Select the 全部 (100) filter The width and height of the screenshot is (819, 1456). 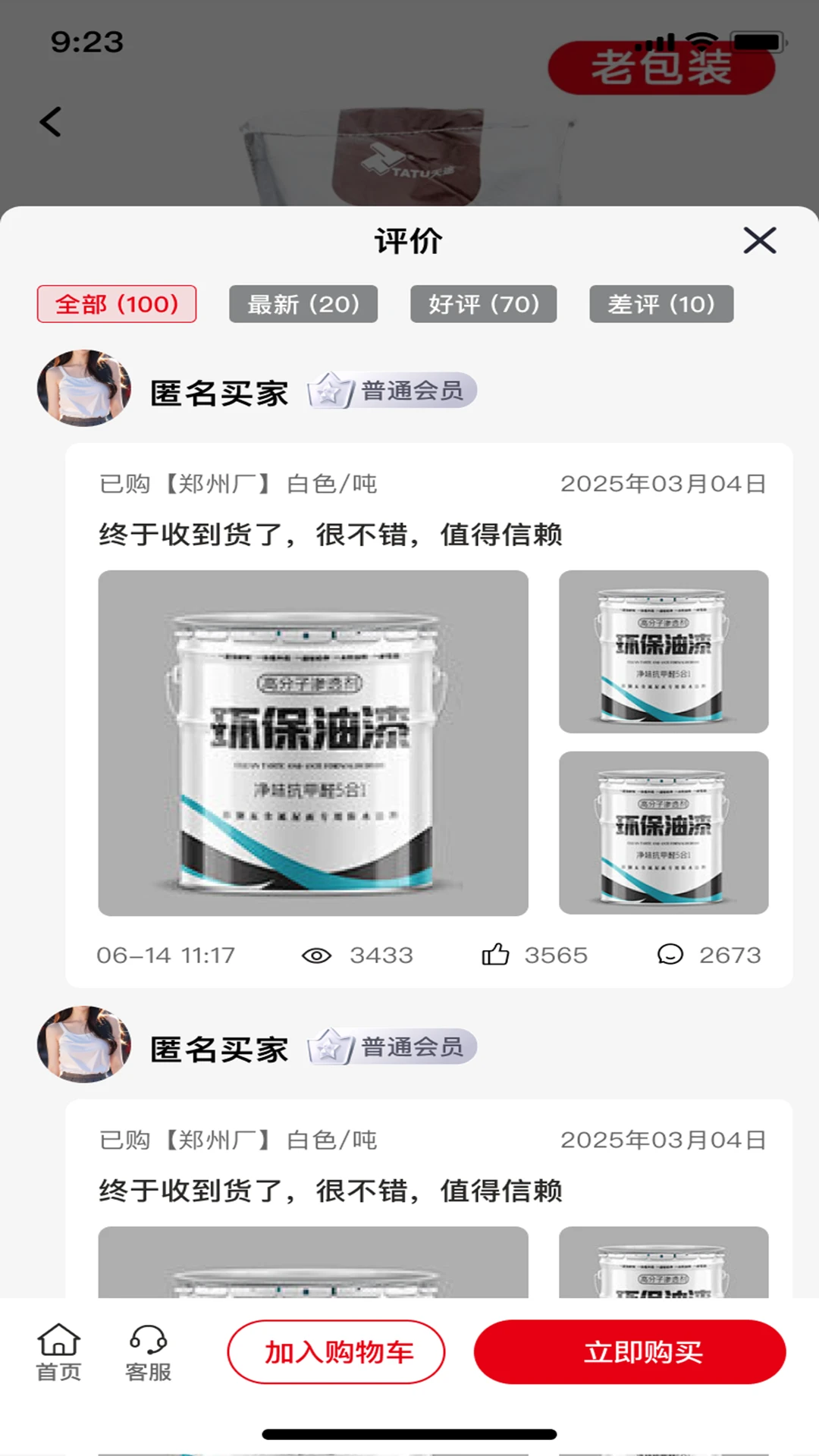[117, 304]
